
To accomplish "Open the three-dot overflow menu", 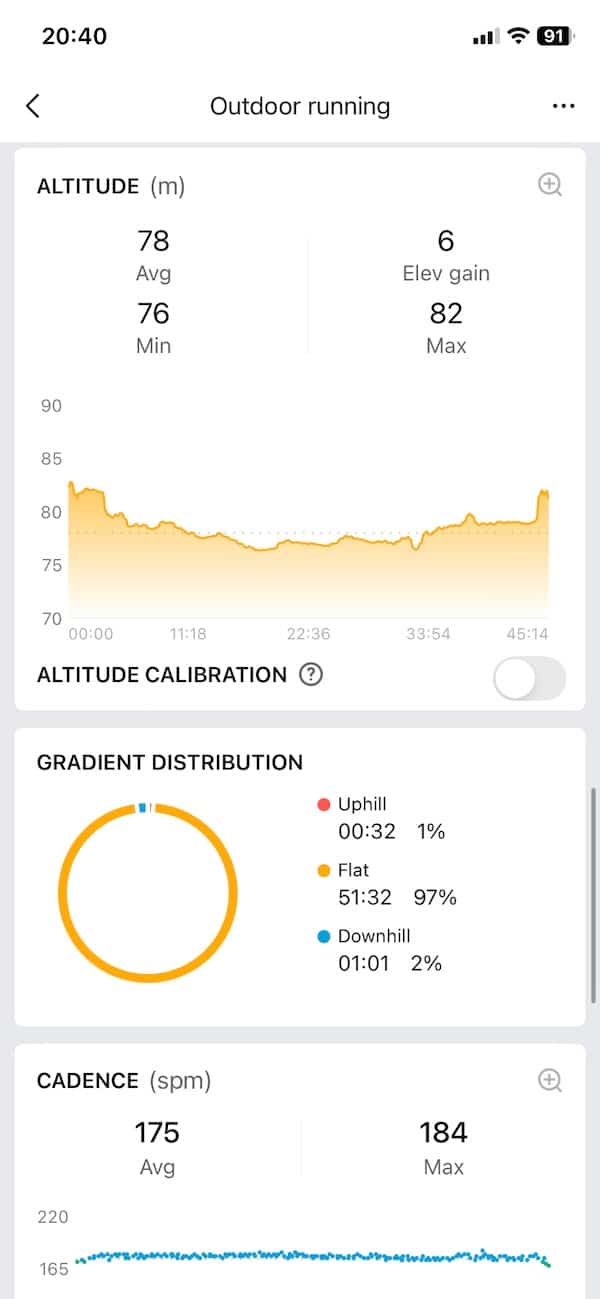I will [563, 106].
